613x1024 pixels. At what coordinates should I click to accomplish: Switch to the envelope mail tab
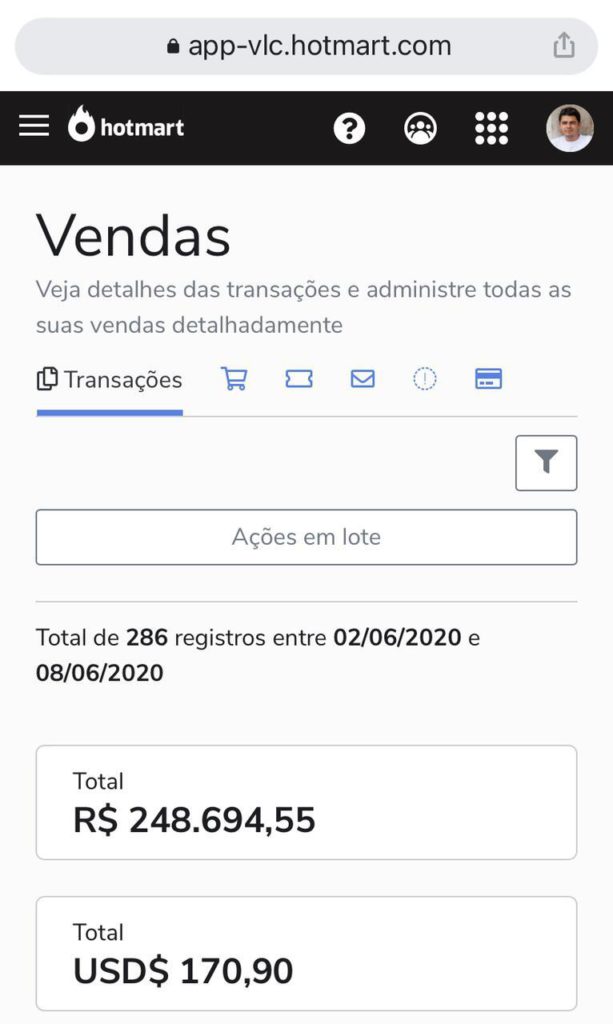point(363,379)
